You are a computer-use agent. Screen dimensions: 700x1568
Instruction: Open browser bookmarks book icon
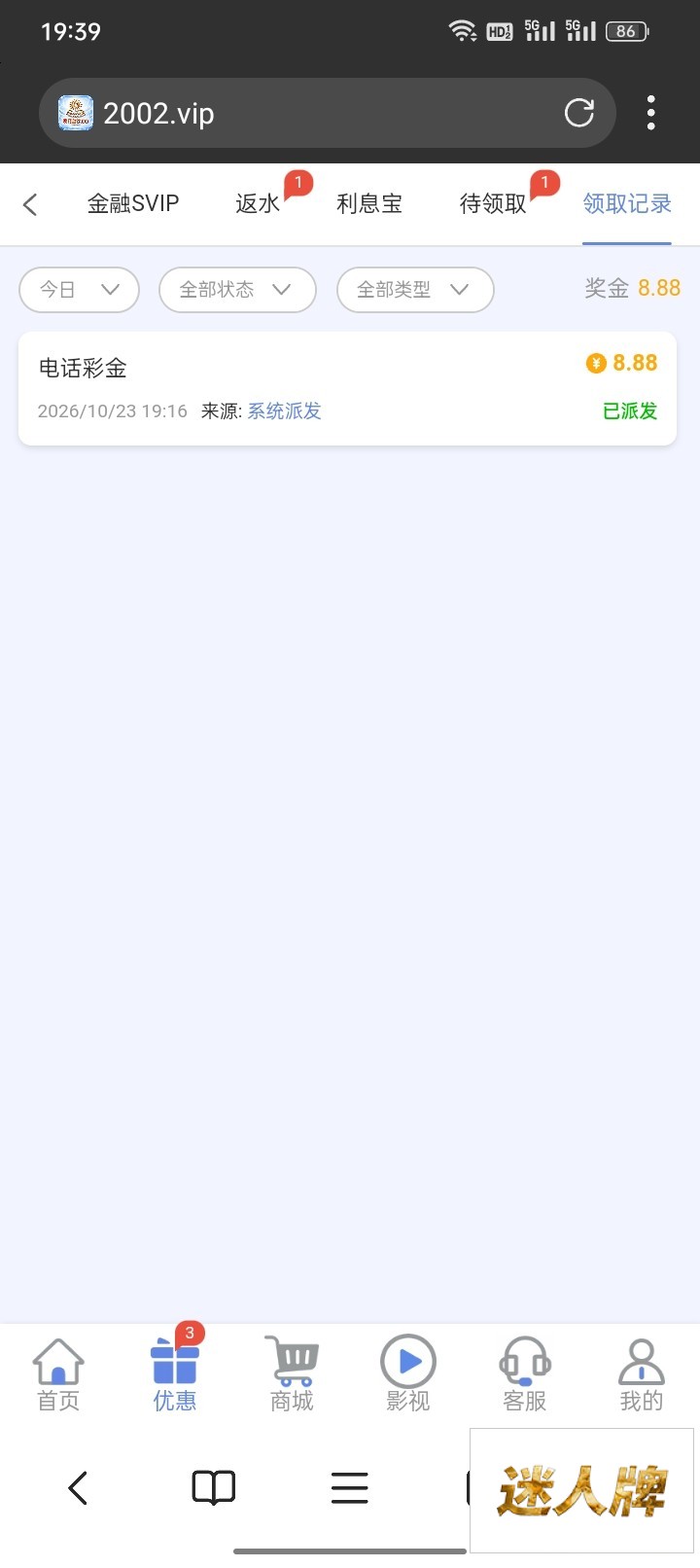[213, 1487]
